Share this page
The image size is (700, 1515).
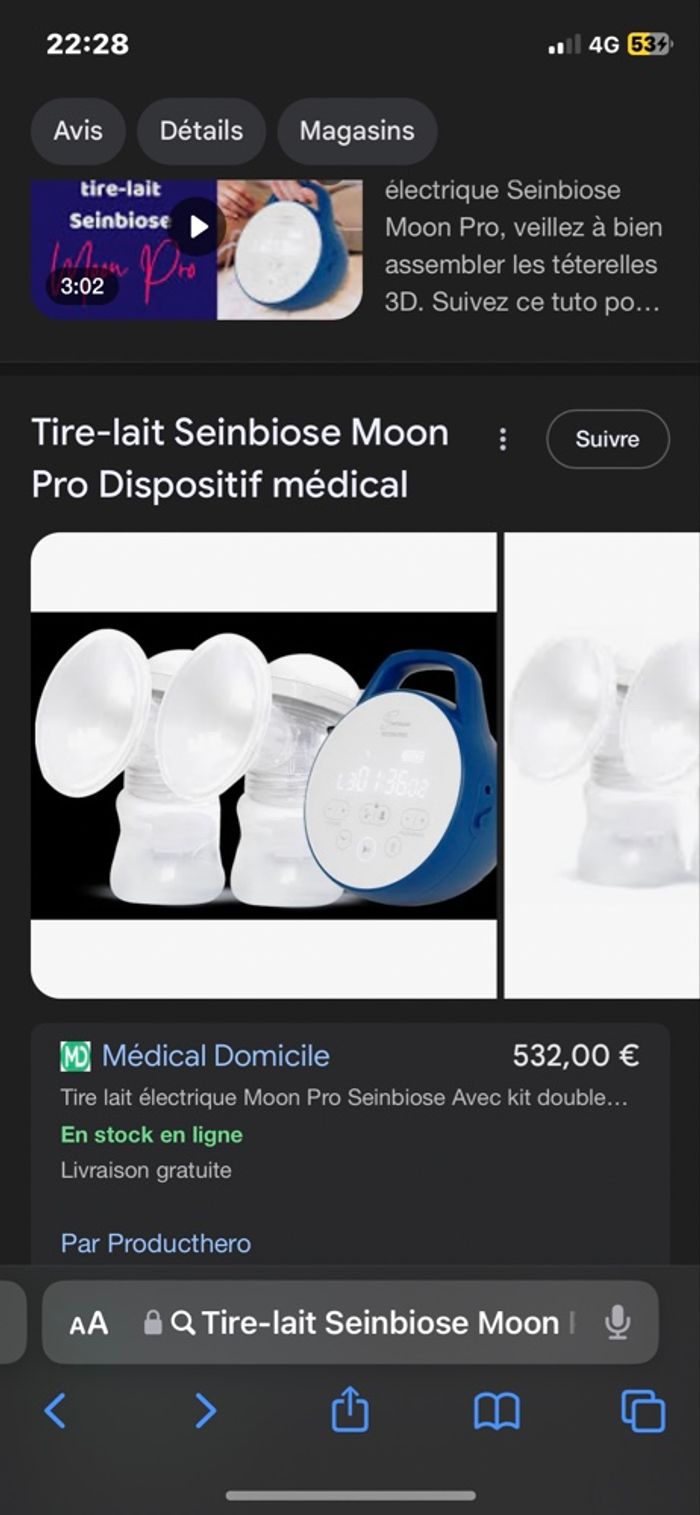[x=350, y=1411]
